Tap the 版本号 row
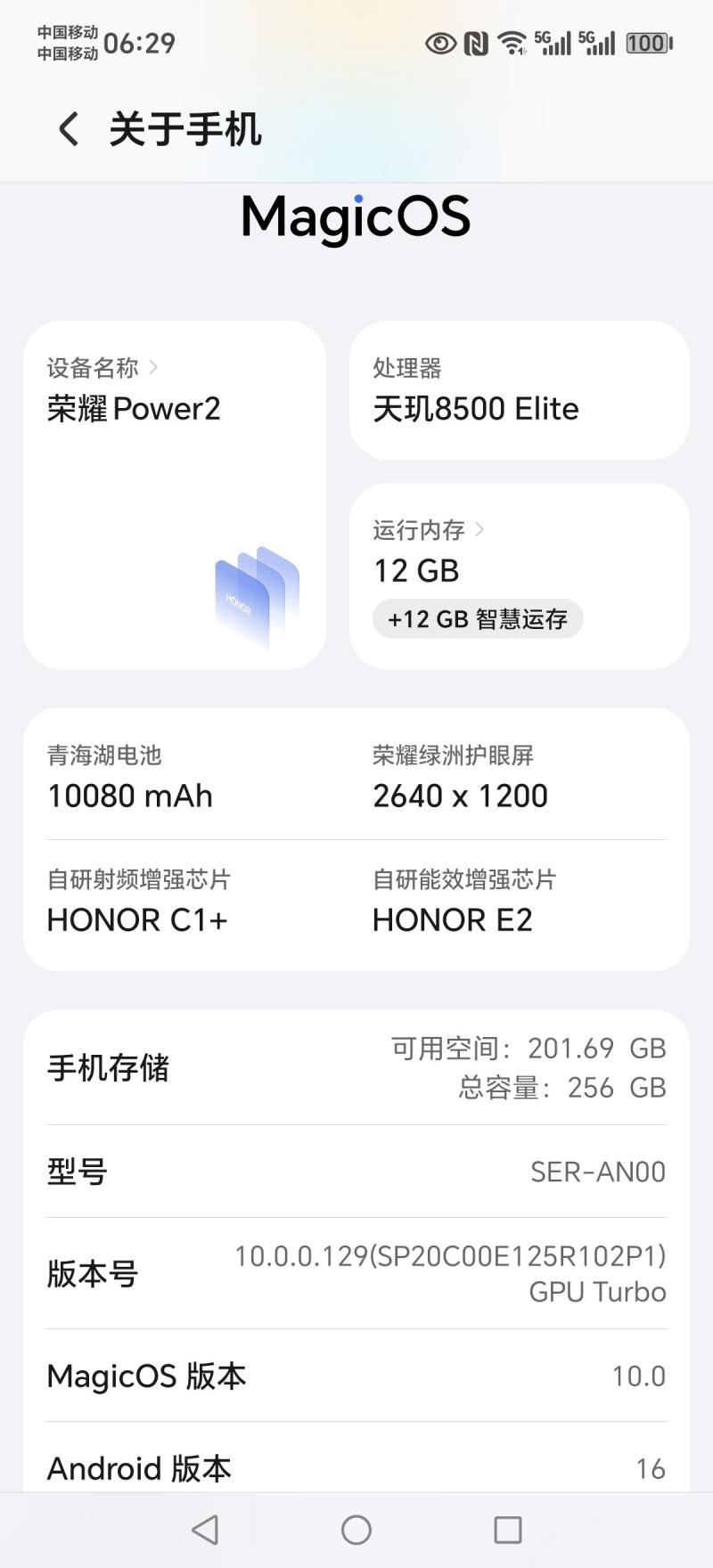Screen dimensions: 713x1568 (356, 1273)
